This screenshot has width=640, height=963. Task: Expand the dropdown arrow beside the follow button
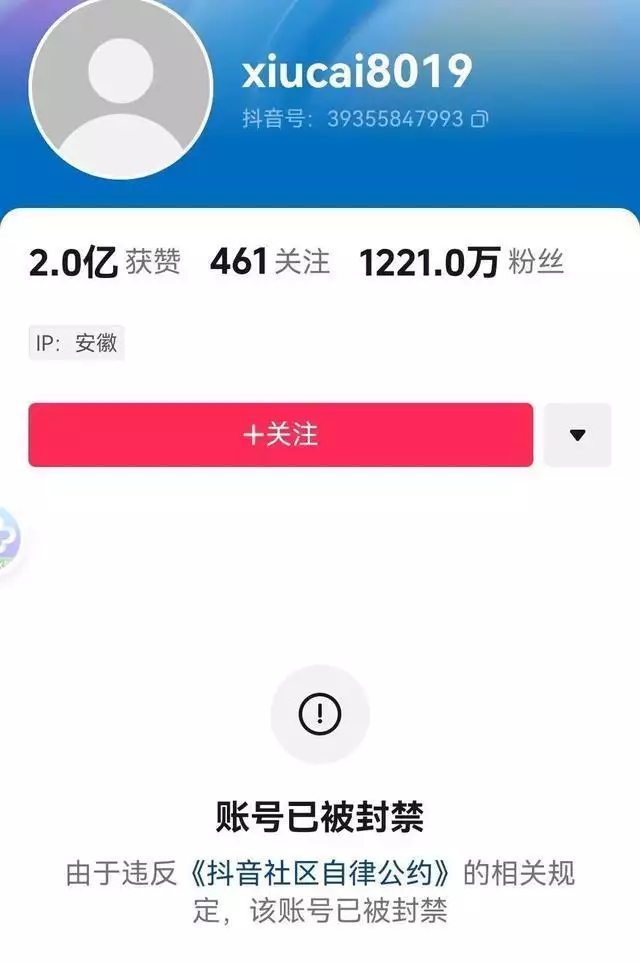[x=577, y=435]
